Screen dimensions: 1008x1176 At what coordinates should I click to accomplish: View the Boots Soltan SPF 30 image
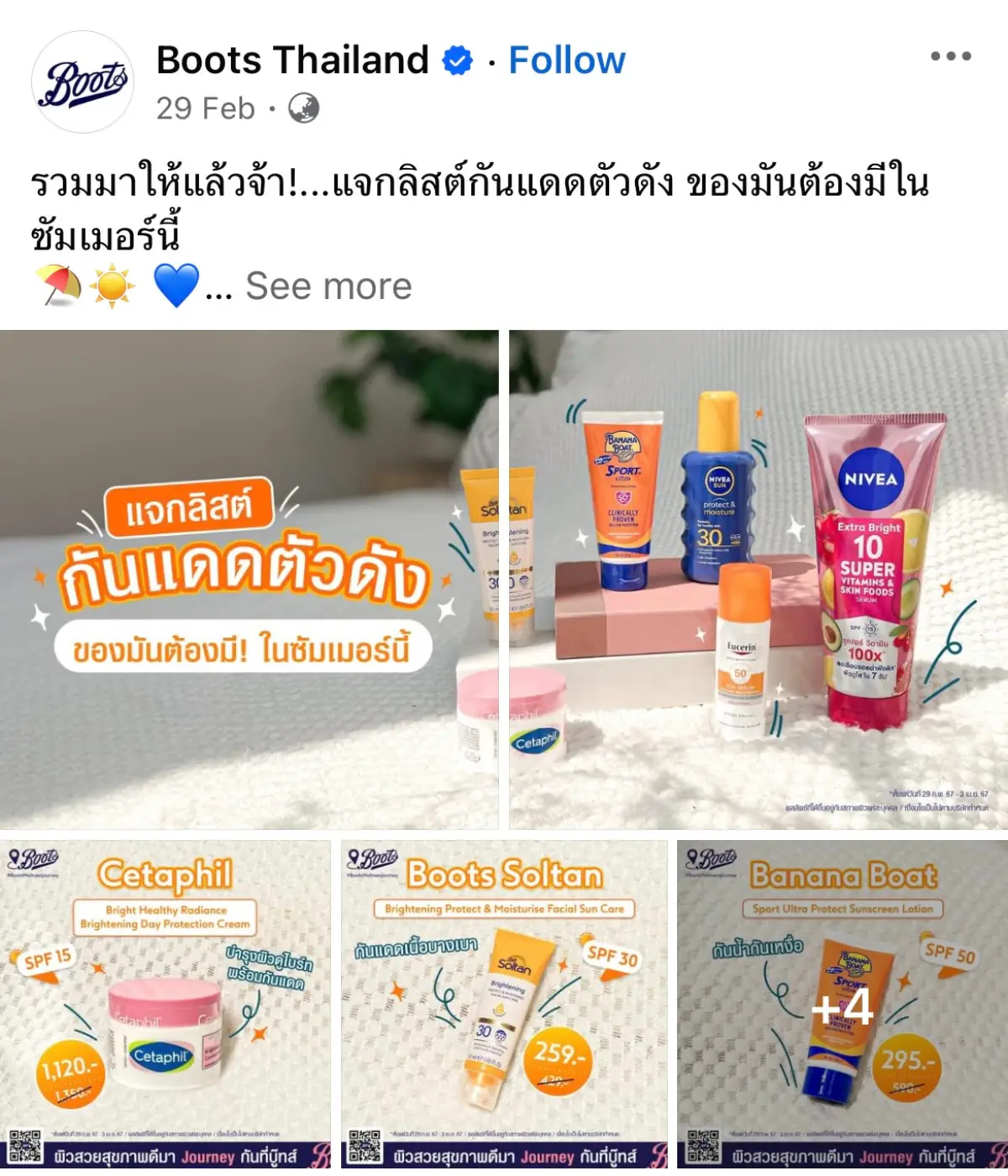point(504,1004)
